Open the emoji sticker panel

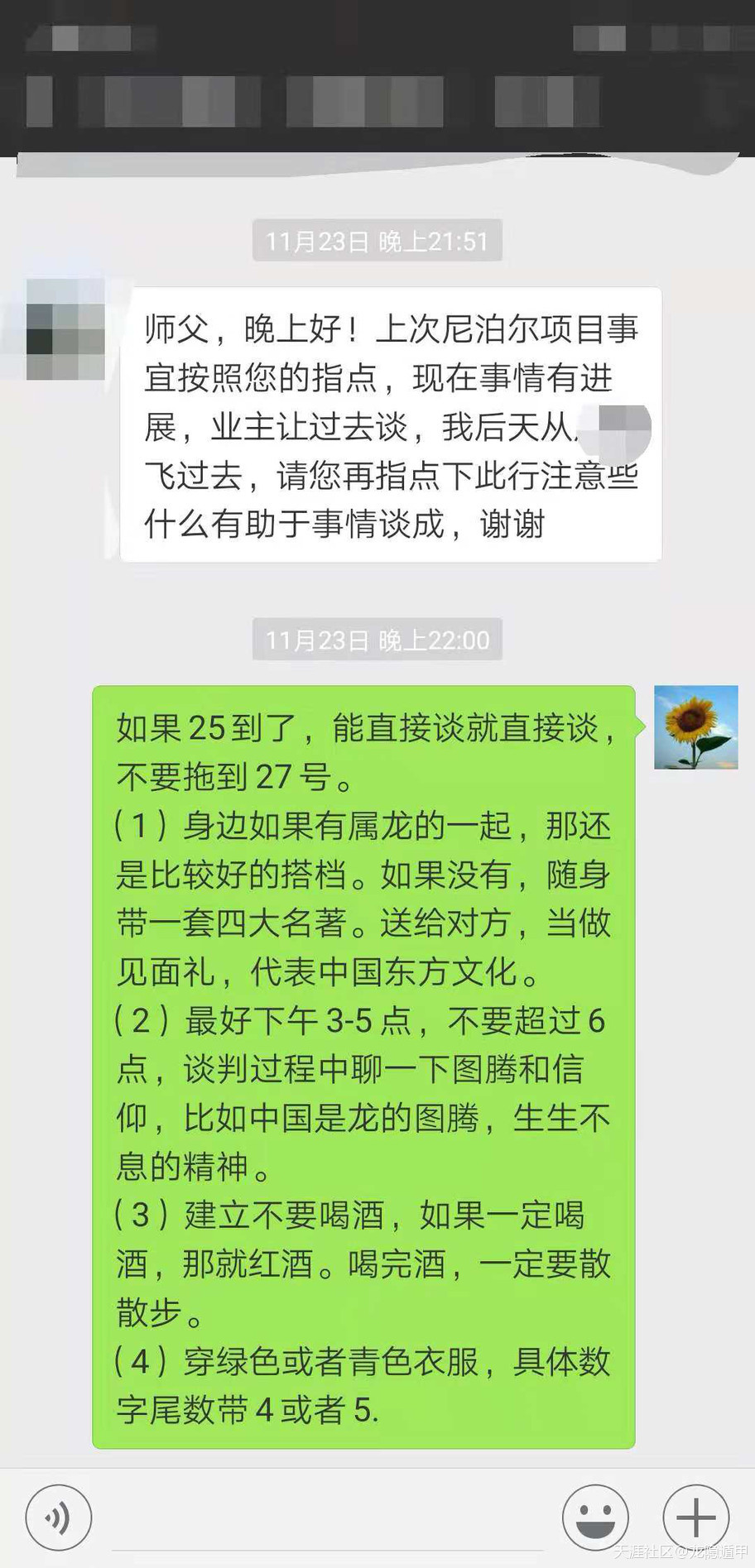595,1518
